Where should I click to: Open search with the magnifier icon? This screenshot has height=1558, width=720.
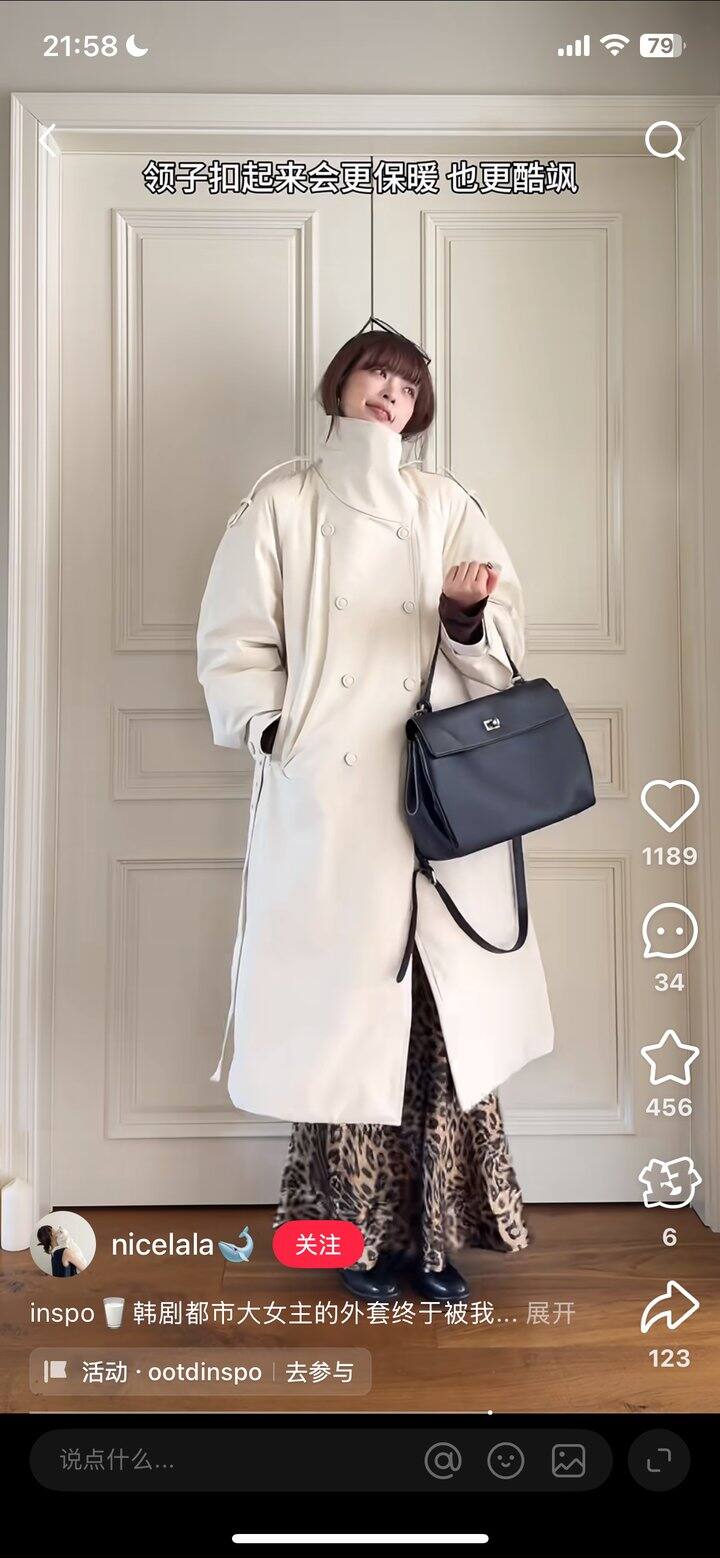[x=665, y=141]
